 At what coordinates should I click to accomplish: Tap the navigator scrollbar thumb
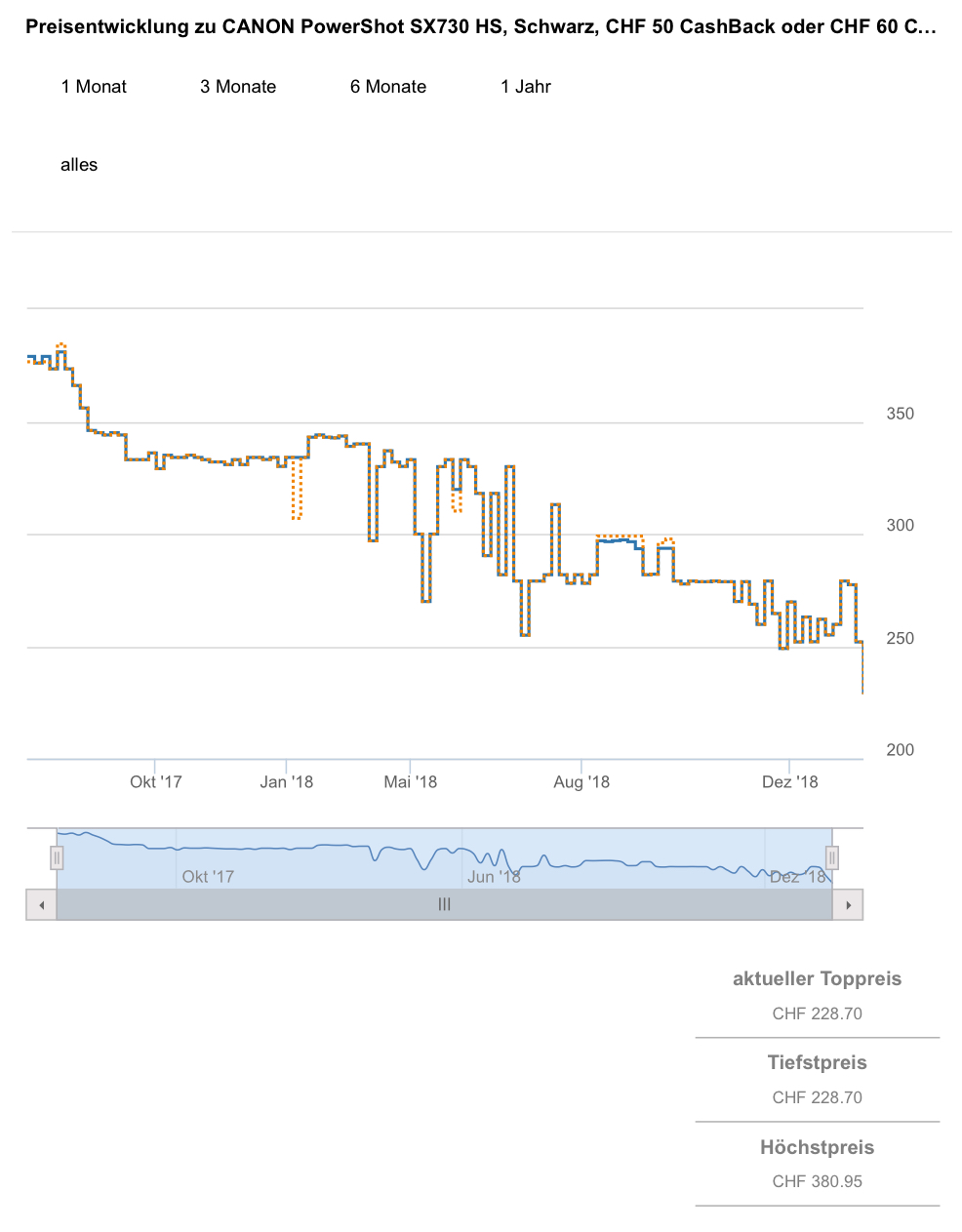444,905
